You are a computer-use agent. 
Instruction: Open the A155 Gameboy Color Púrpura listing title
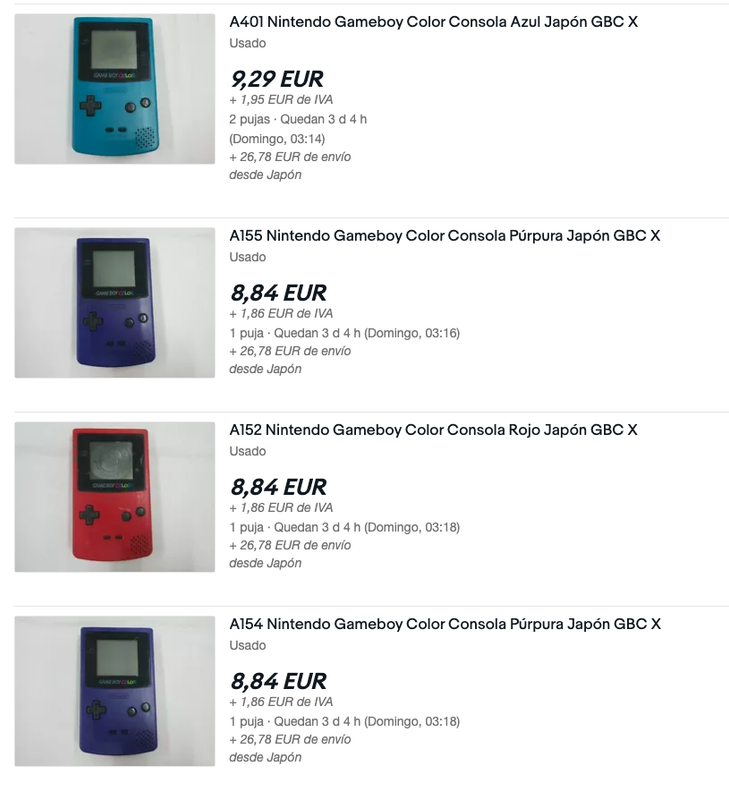point(444,236)
